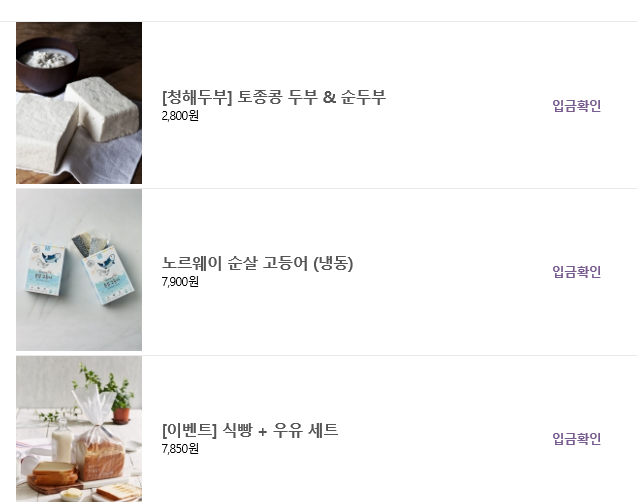Check 입금확인 status for 토종콩 두부

coord(576,105)
